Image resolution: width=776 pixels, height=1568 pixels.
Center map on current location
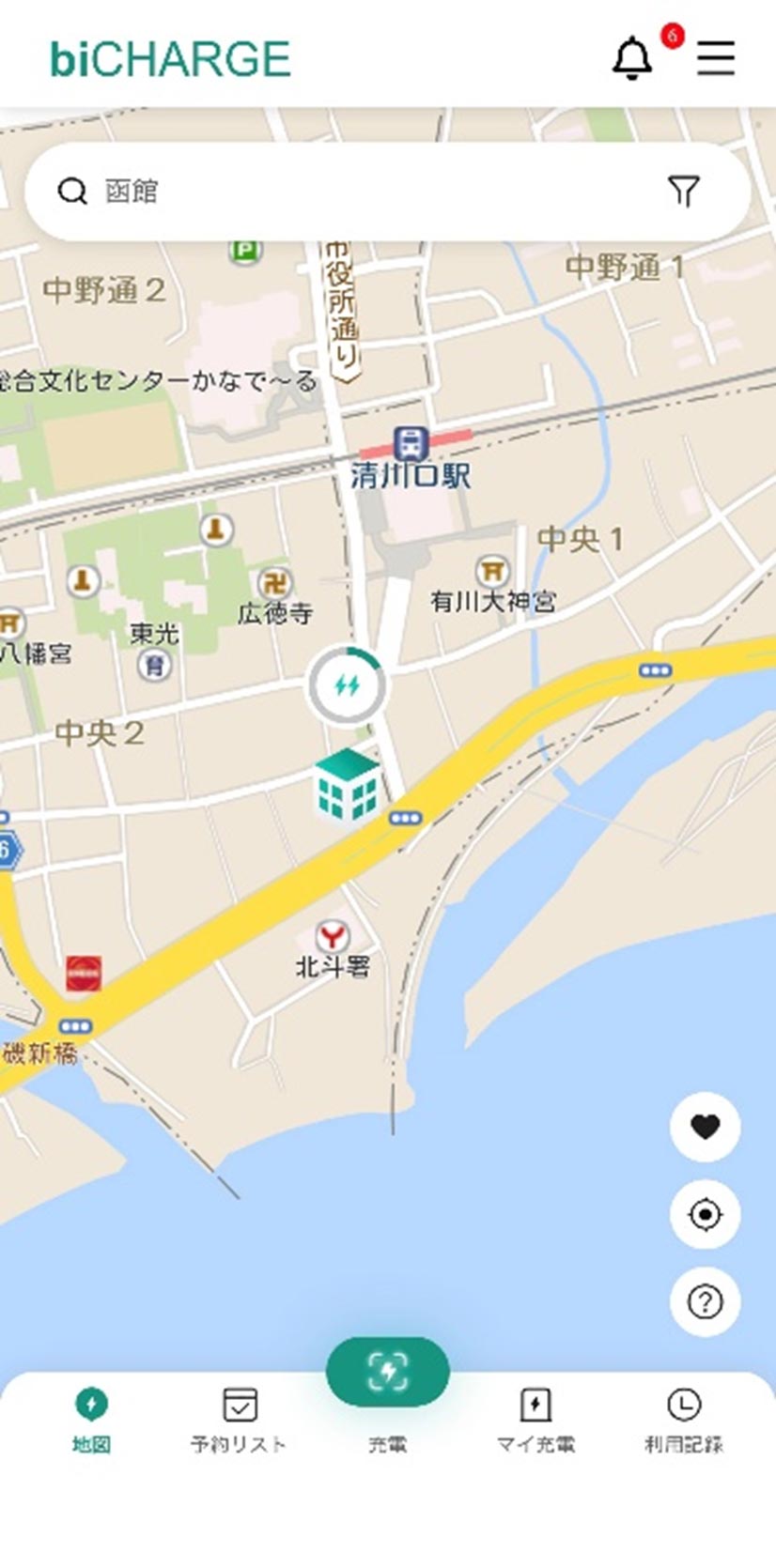(704, 1216)
